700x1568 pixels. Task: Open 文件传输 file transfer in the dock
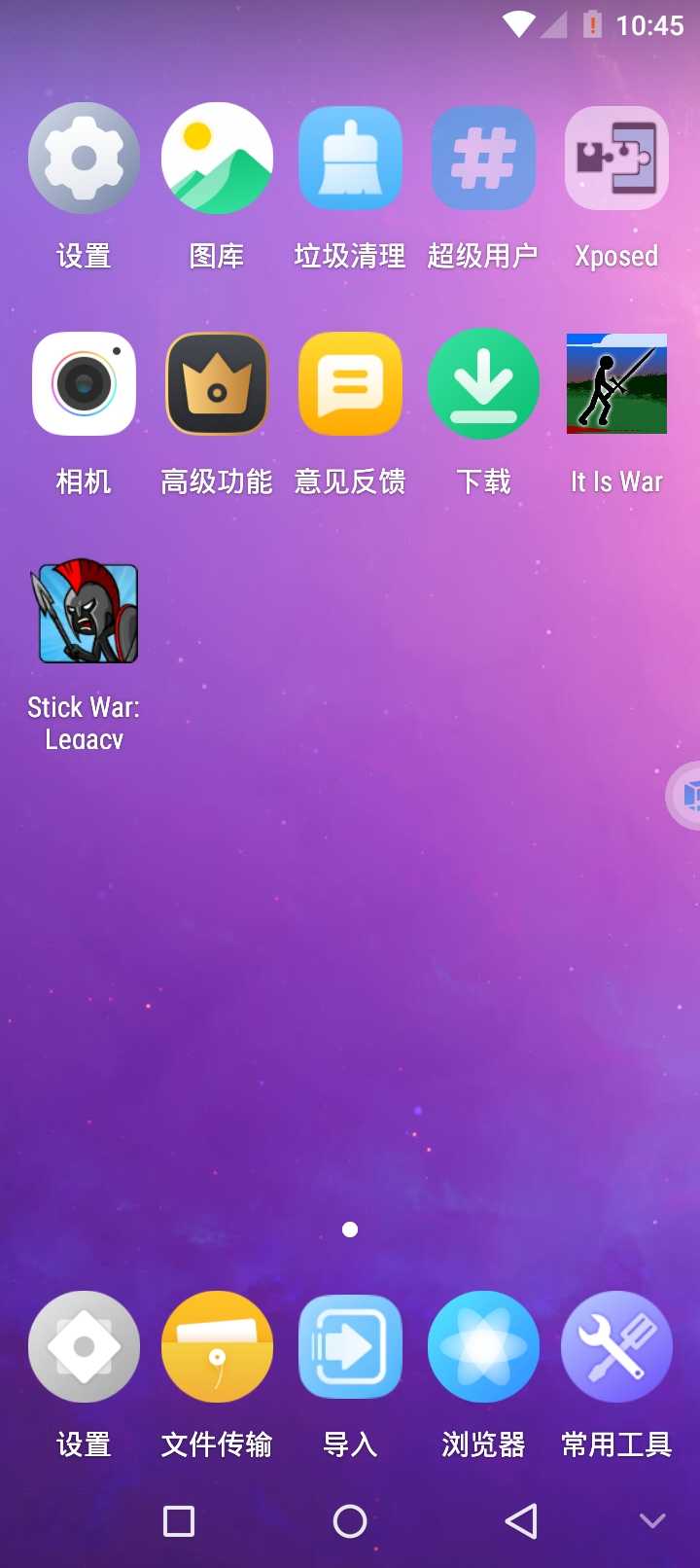click(x=217, y=1347)
